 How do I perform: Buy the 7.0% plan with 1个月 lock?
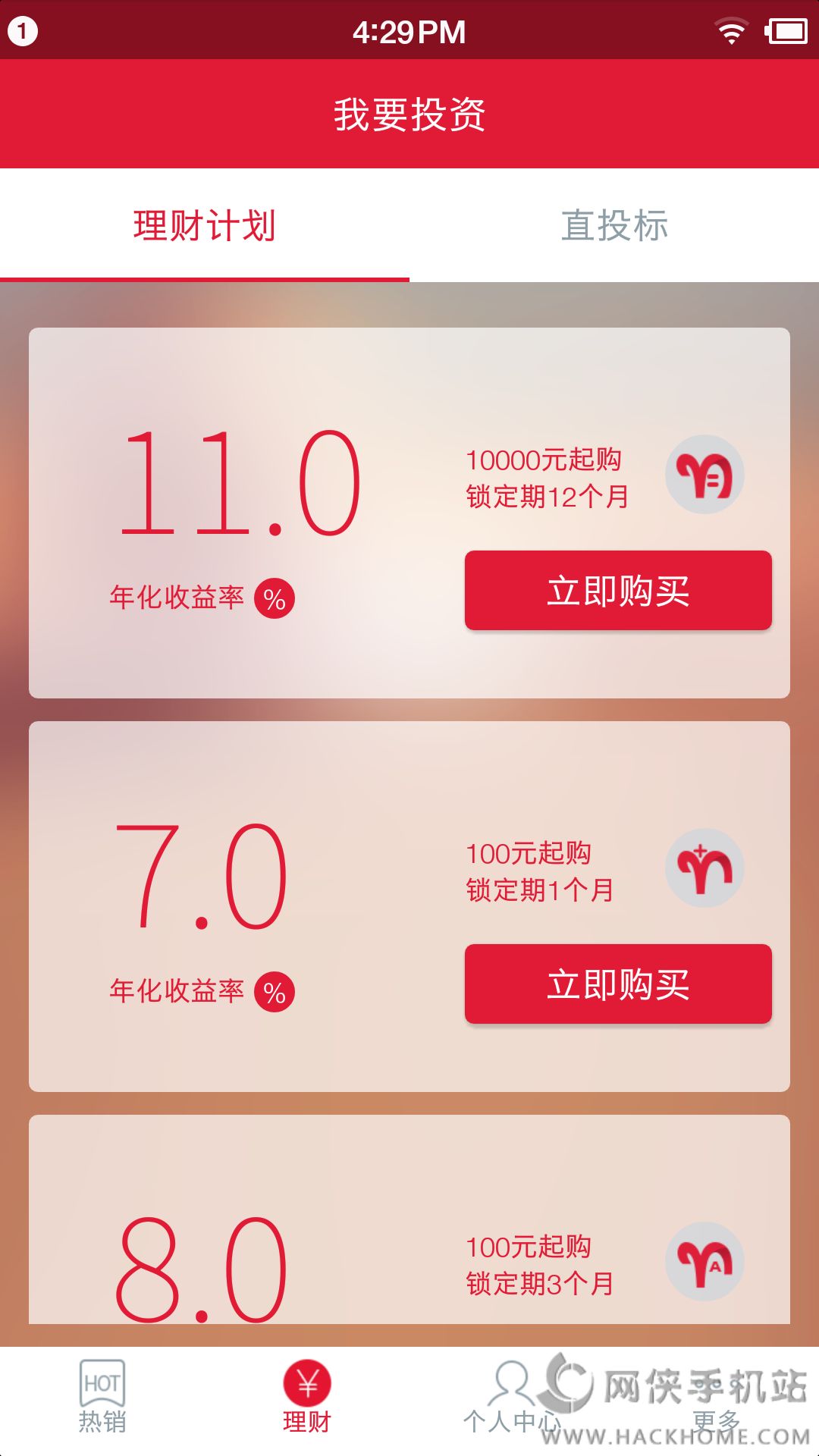click(618, 984)
